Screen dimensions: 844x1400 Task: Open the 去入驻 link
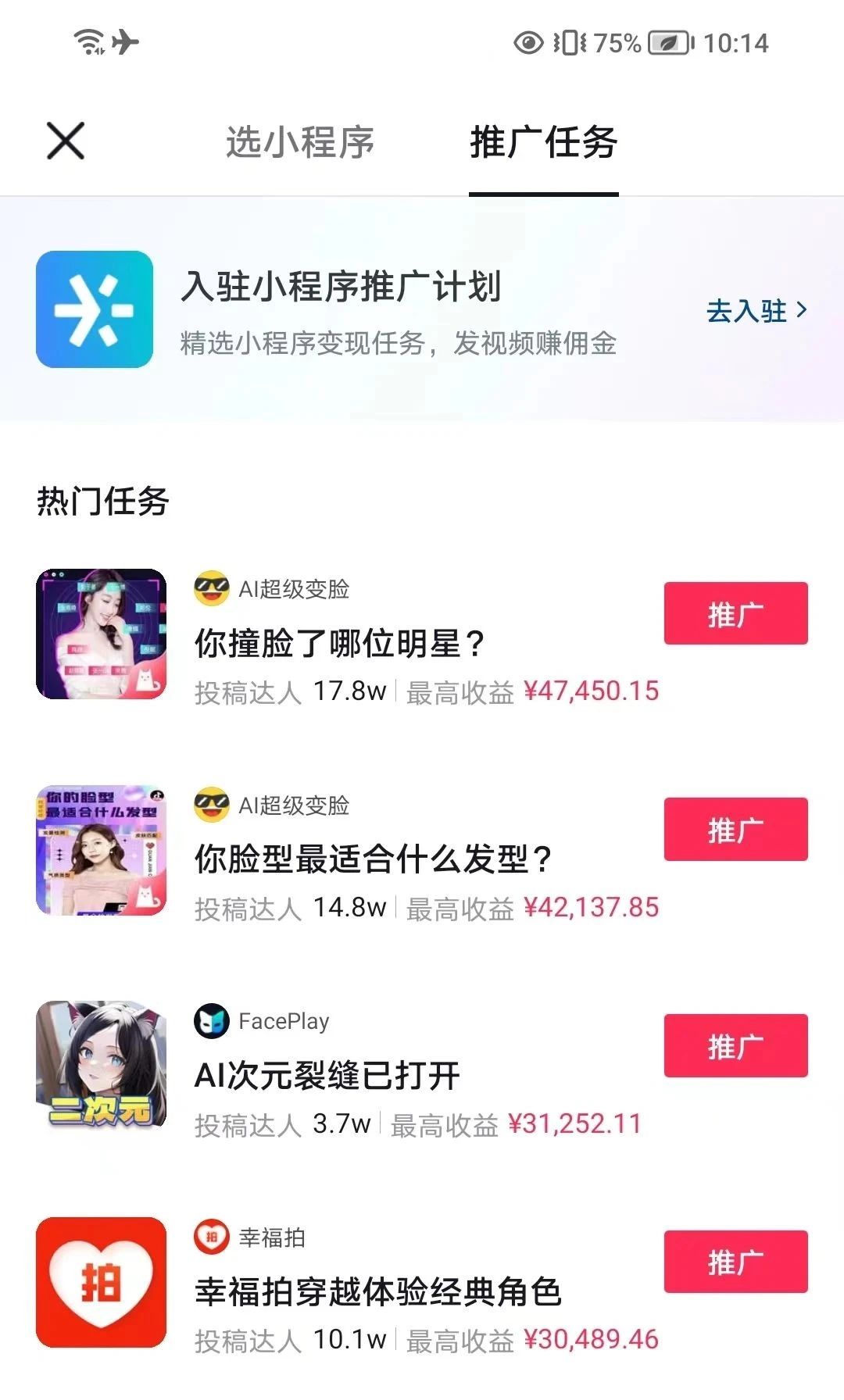coord(745,311)
